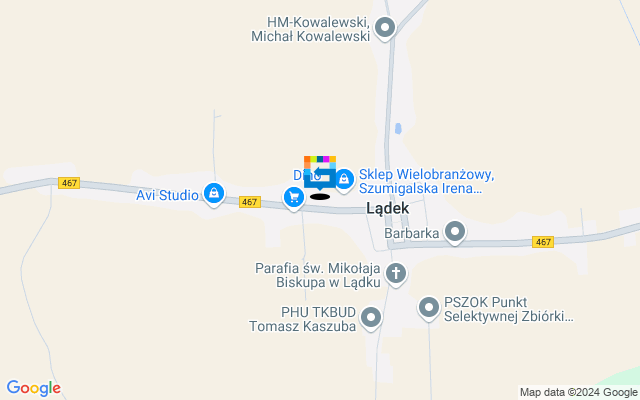Tap the Dino supermarket cart marker
The height and width of the screenshot is (400, 640).
(293, 197)
